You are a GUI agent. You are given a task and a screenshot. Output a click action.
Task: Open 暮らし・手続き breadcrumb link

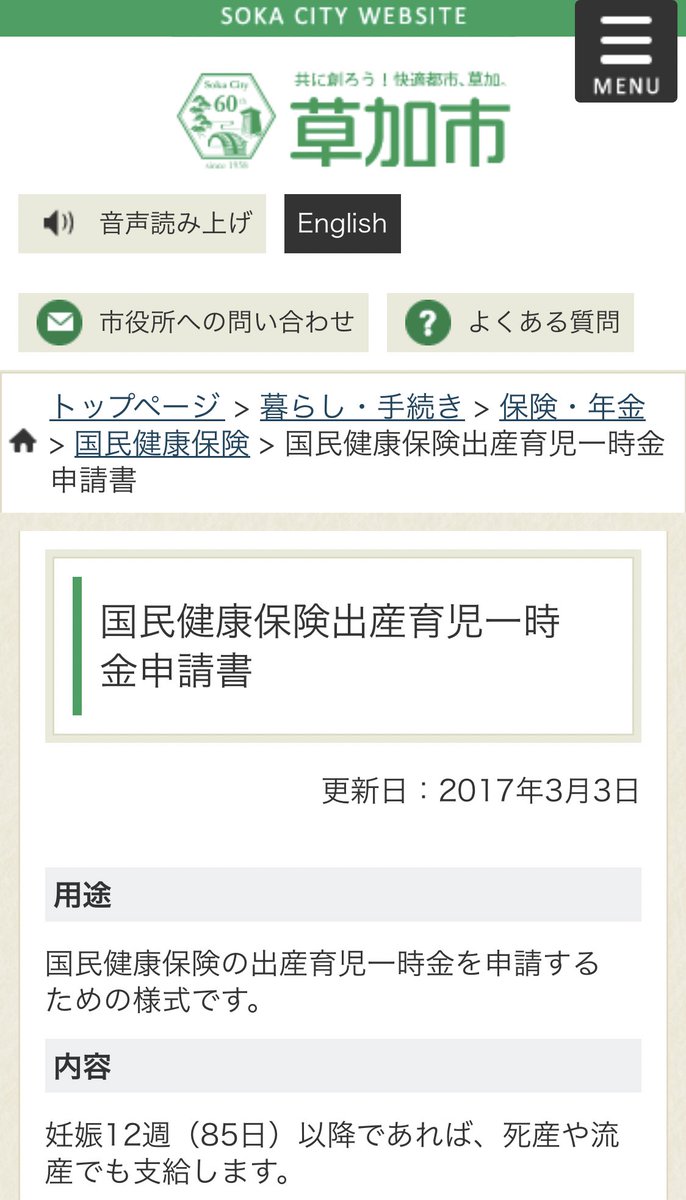[362, 406]
